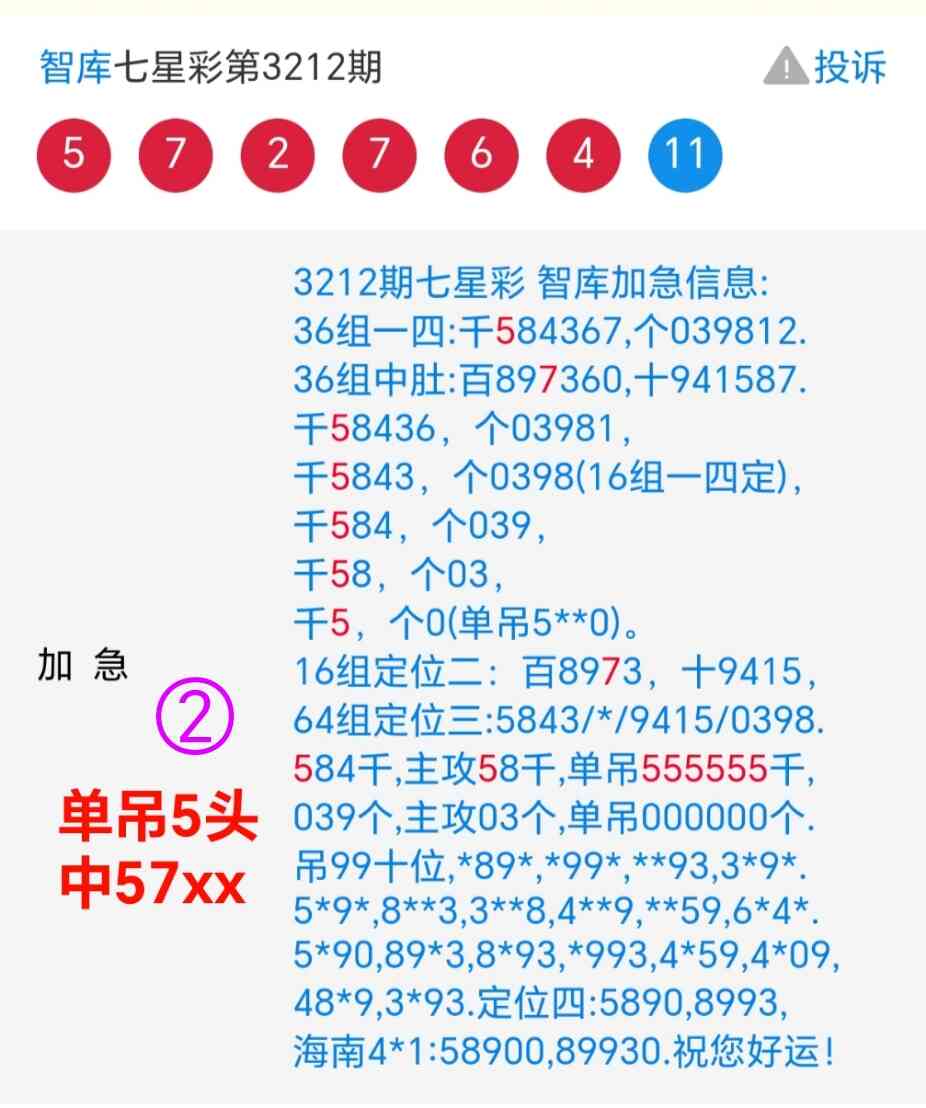Open the 智库 link in the title
This screenshot has height=1108, width=926.
(73, 68)
